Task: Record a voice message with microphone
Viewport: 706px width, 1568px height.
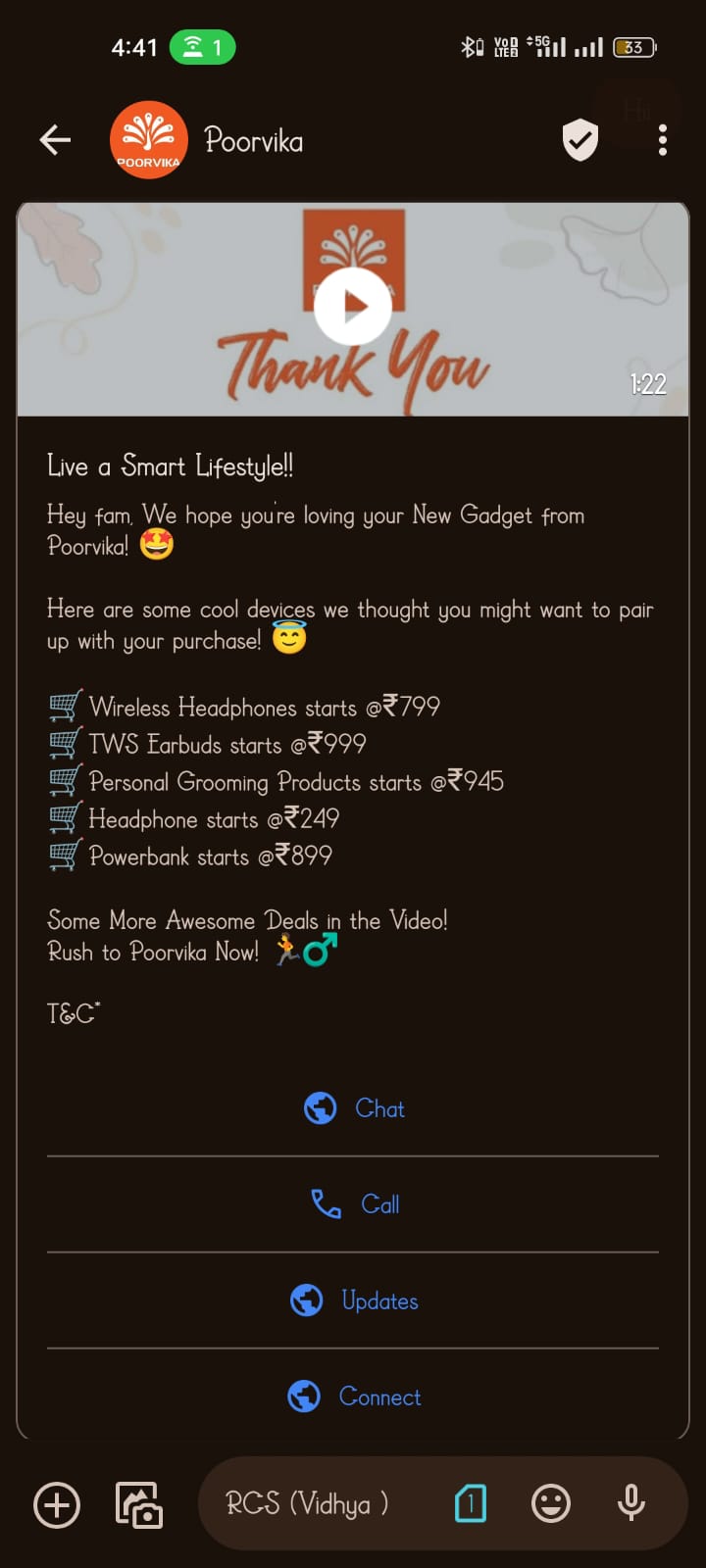Action: click(631, 1503)
